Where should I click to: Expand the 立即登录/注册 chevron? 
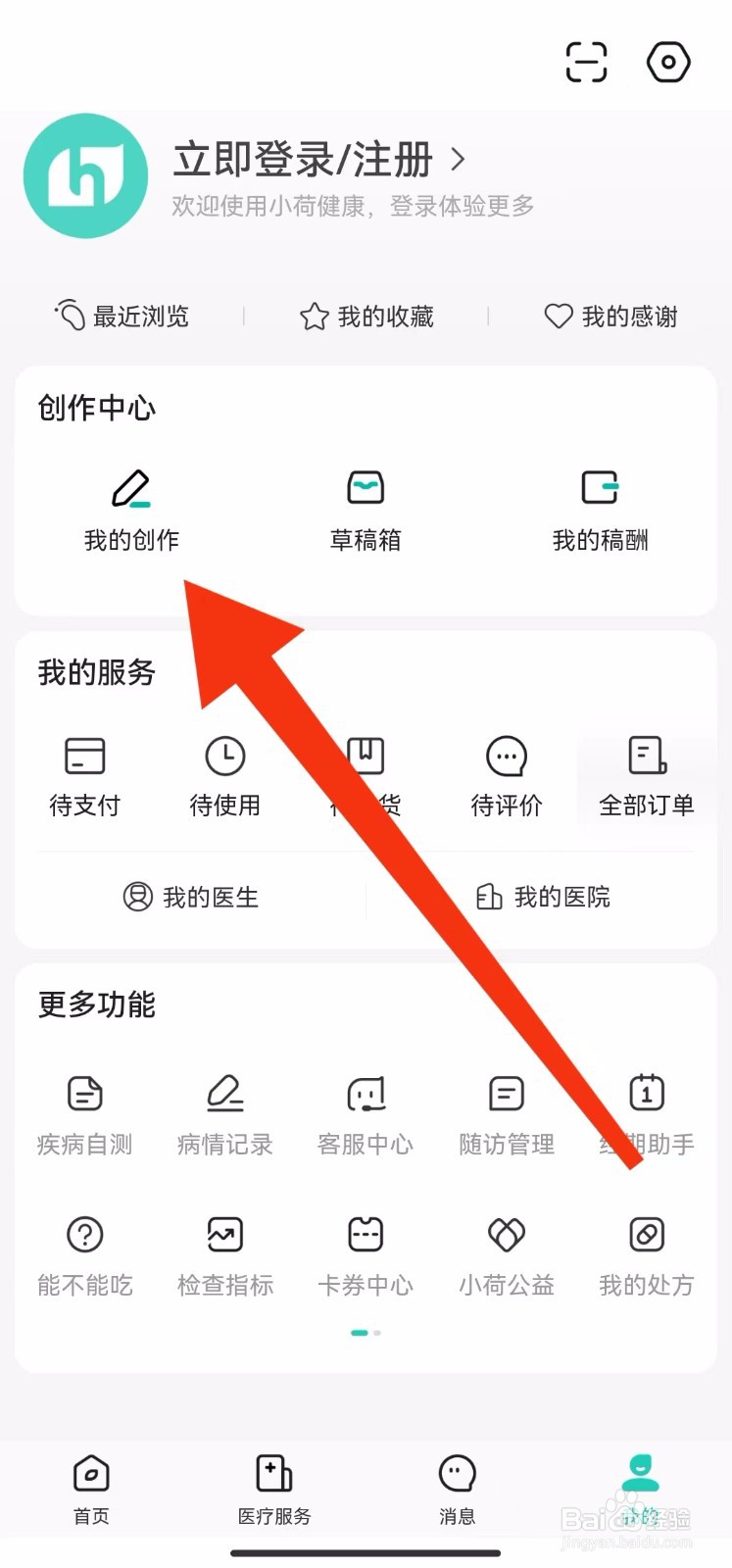pyautogui.click(x=460, y=159)
